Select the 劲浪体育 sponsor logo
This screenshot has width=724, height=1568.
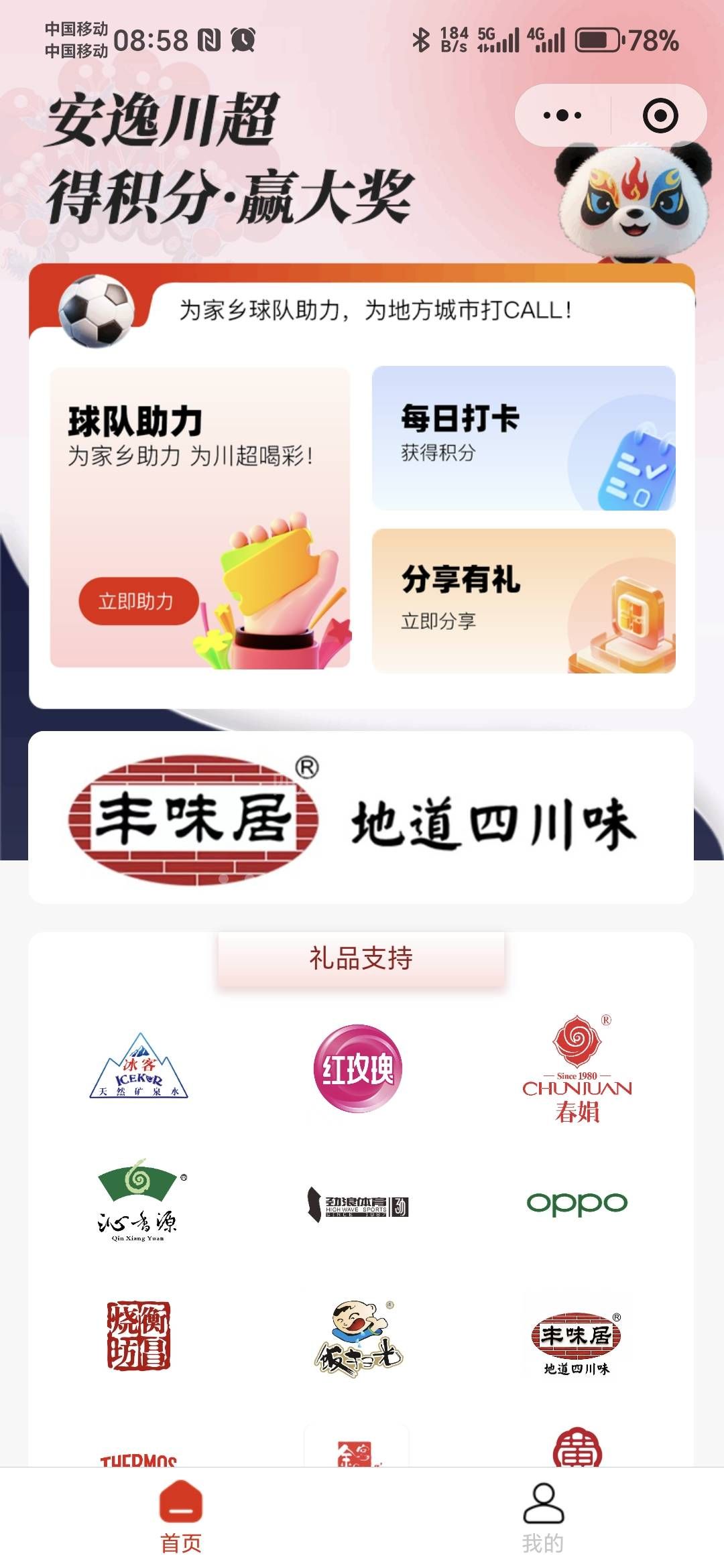coord(358,1205)
